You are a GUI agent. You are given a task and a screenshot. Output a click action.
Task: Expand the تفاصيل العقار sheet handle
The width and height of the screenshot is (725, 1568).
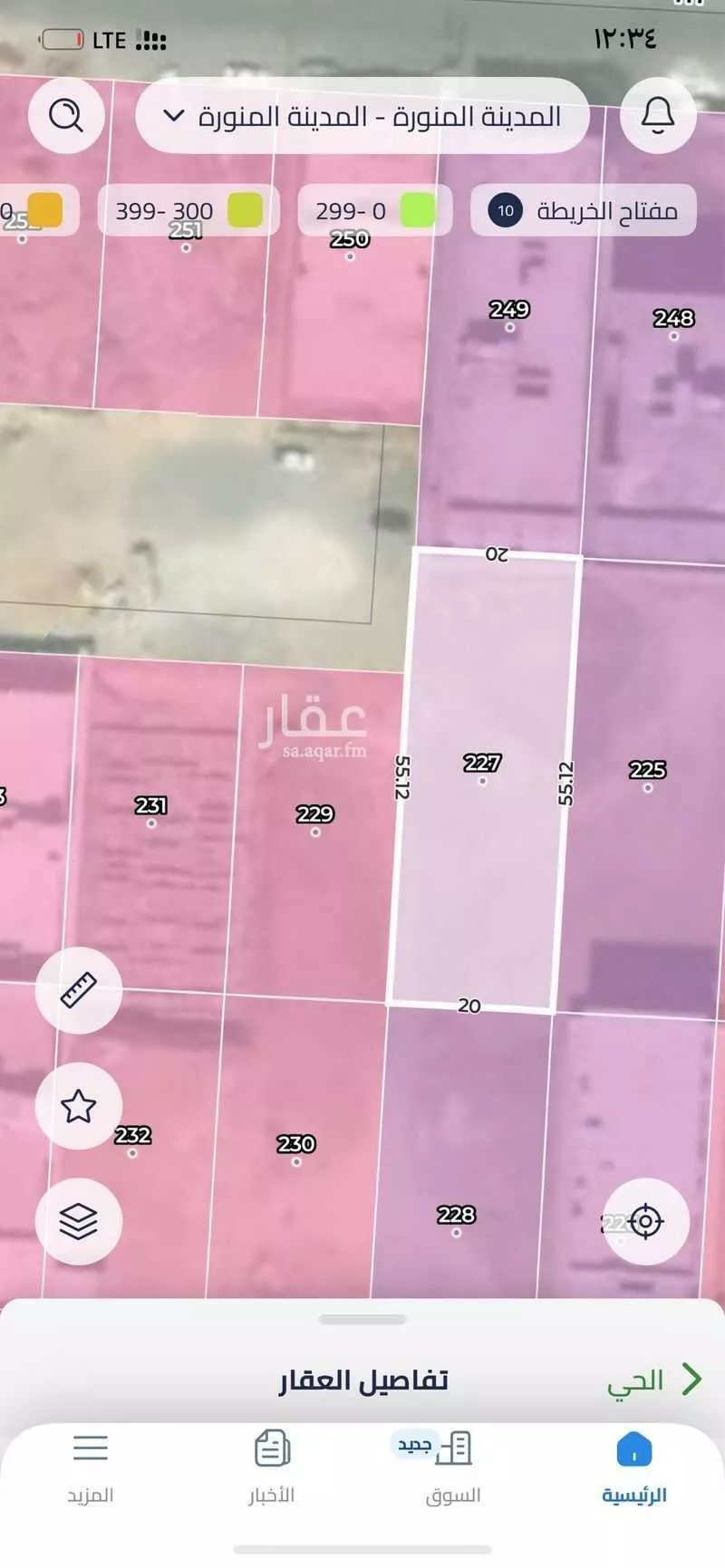point(362,1320)
